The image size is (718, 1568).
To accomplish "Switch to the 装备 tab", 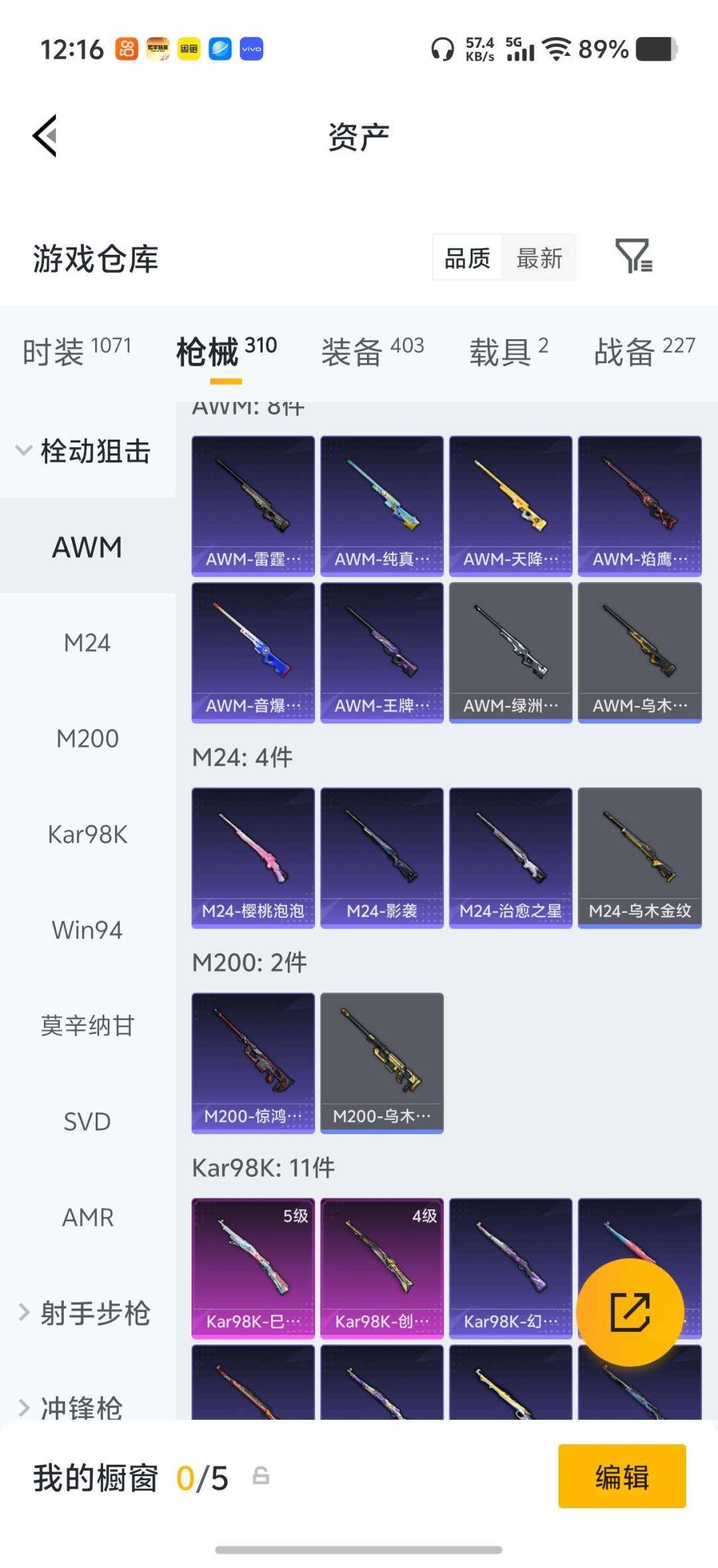I will 372,351.
